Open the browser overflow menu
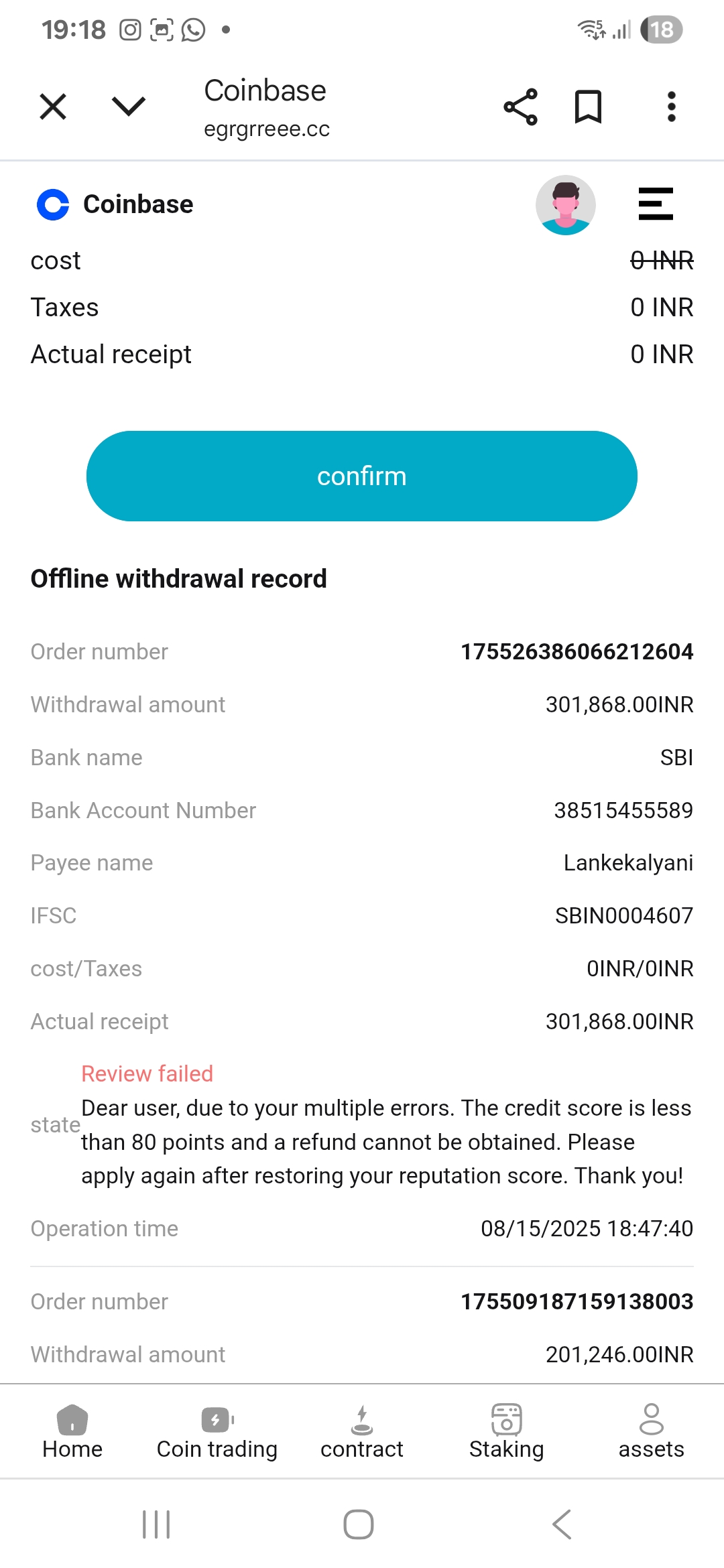 tap(671, 107)
